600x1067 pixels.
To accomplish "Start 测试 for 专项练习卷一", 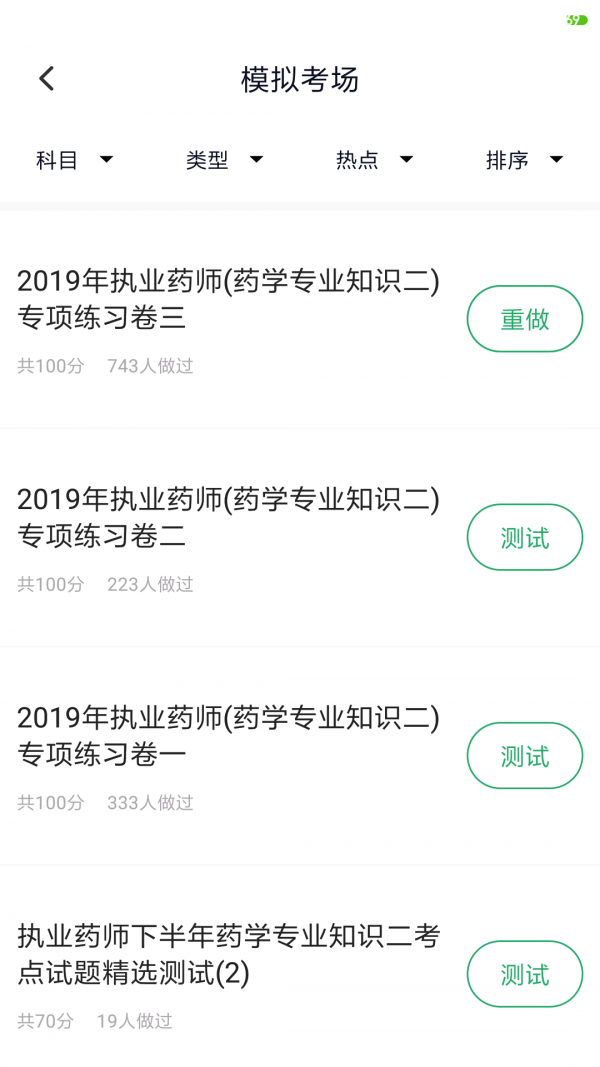I will point(524,756).
